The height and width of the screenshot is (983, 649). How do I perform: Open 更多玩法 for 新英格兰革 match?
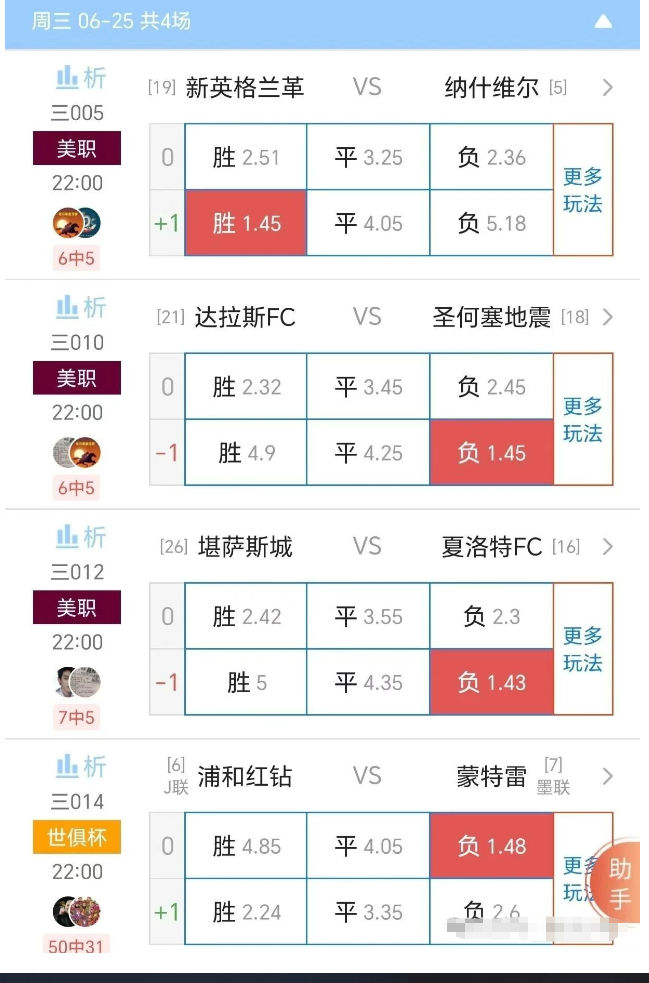582,190
